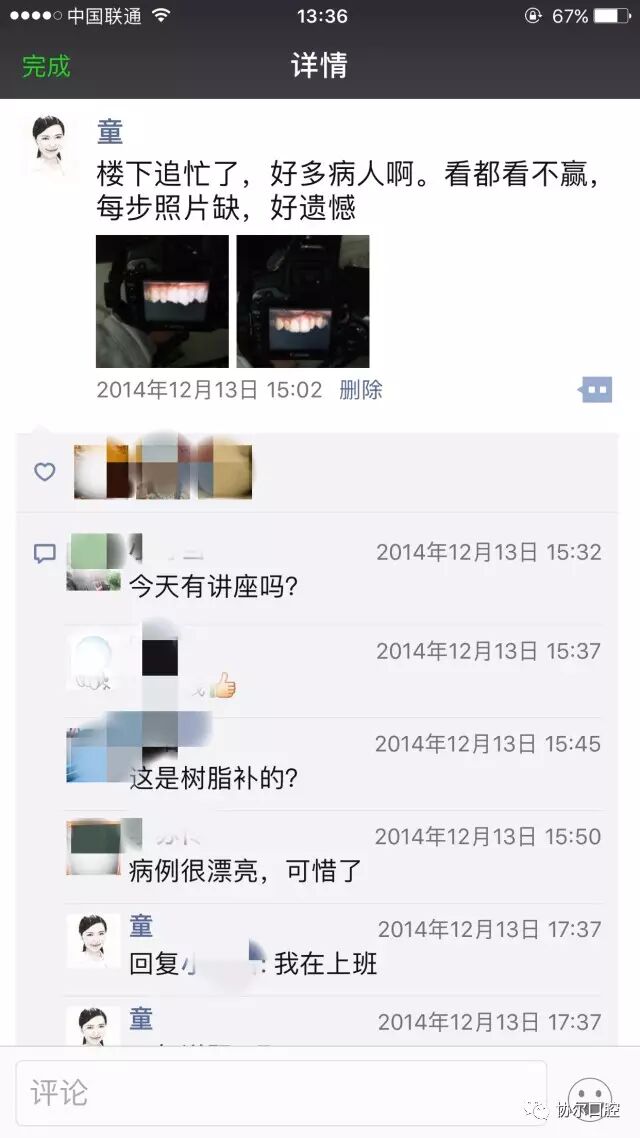Tap 完成 to close the details
Screen dimensions: 640x1138
(46, 67)
